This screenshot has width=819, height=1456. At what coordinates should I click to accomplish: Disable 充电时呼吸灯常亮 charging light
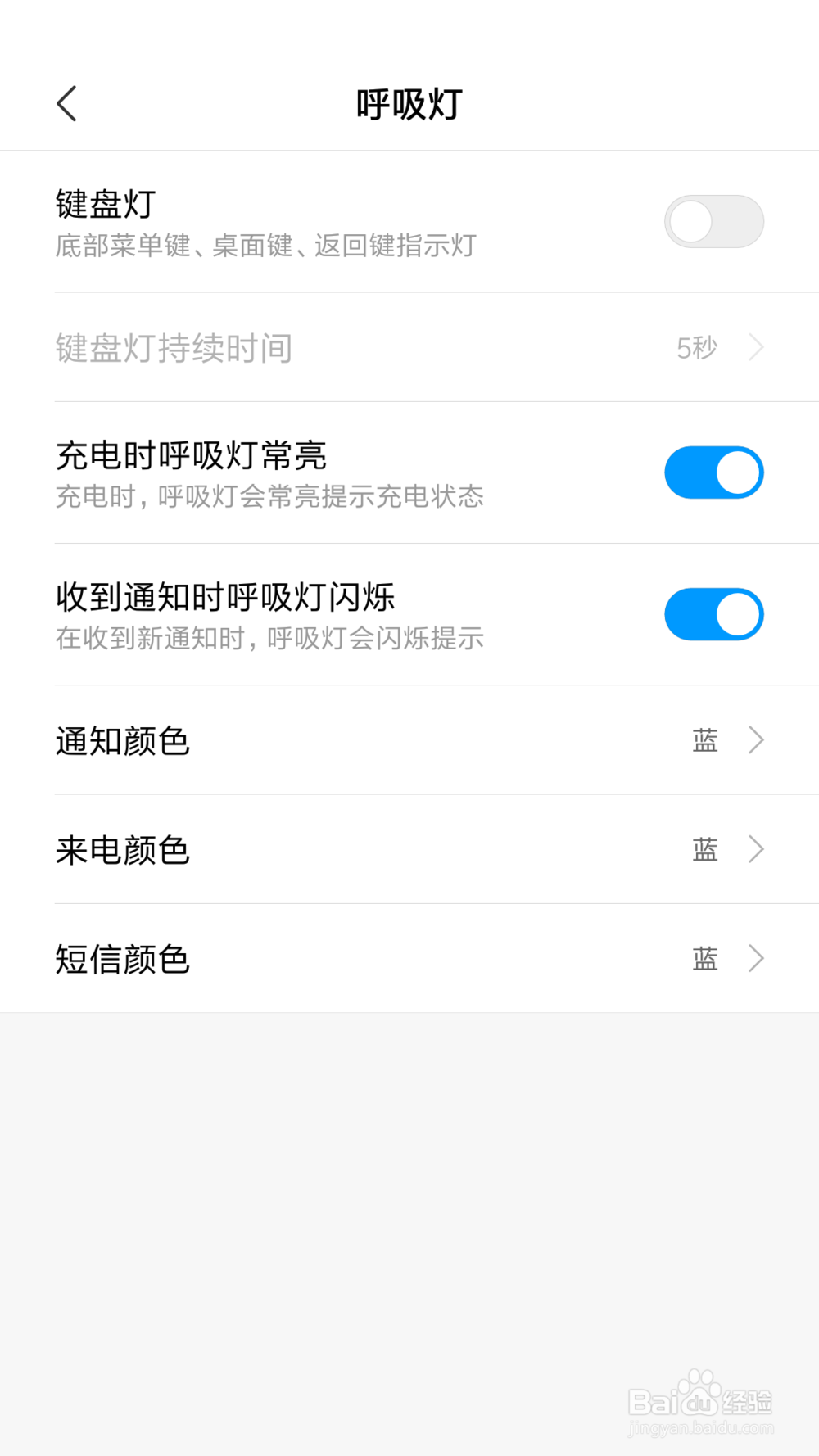click(713, 472)
